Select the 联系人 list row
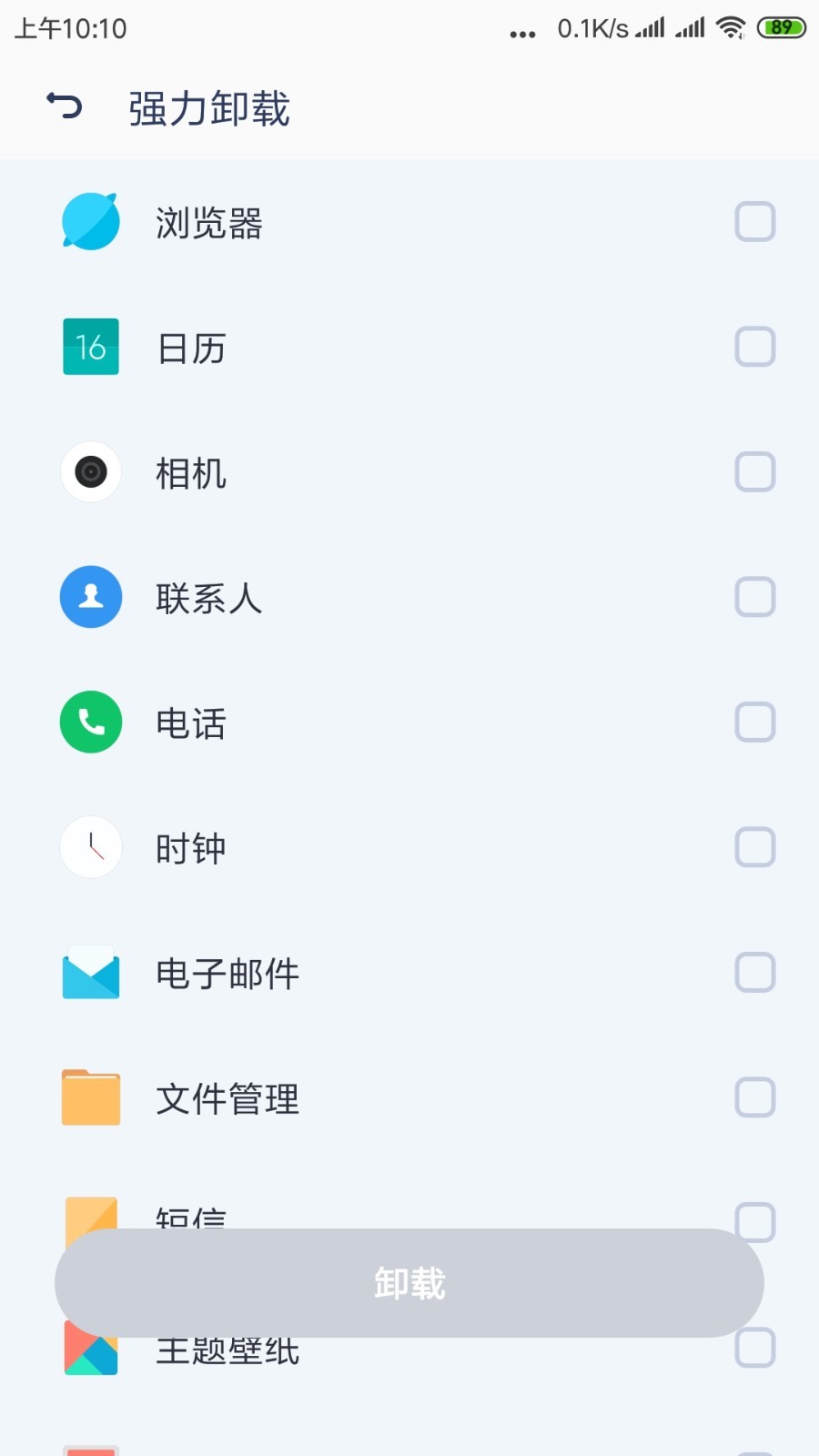 364,597
